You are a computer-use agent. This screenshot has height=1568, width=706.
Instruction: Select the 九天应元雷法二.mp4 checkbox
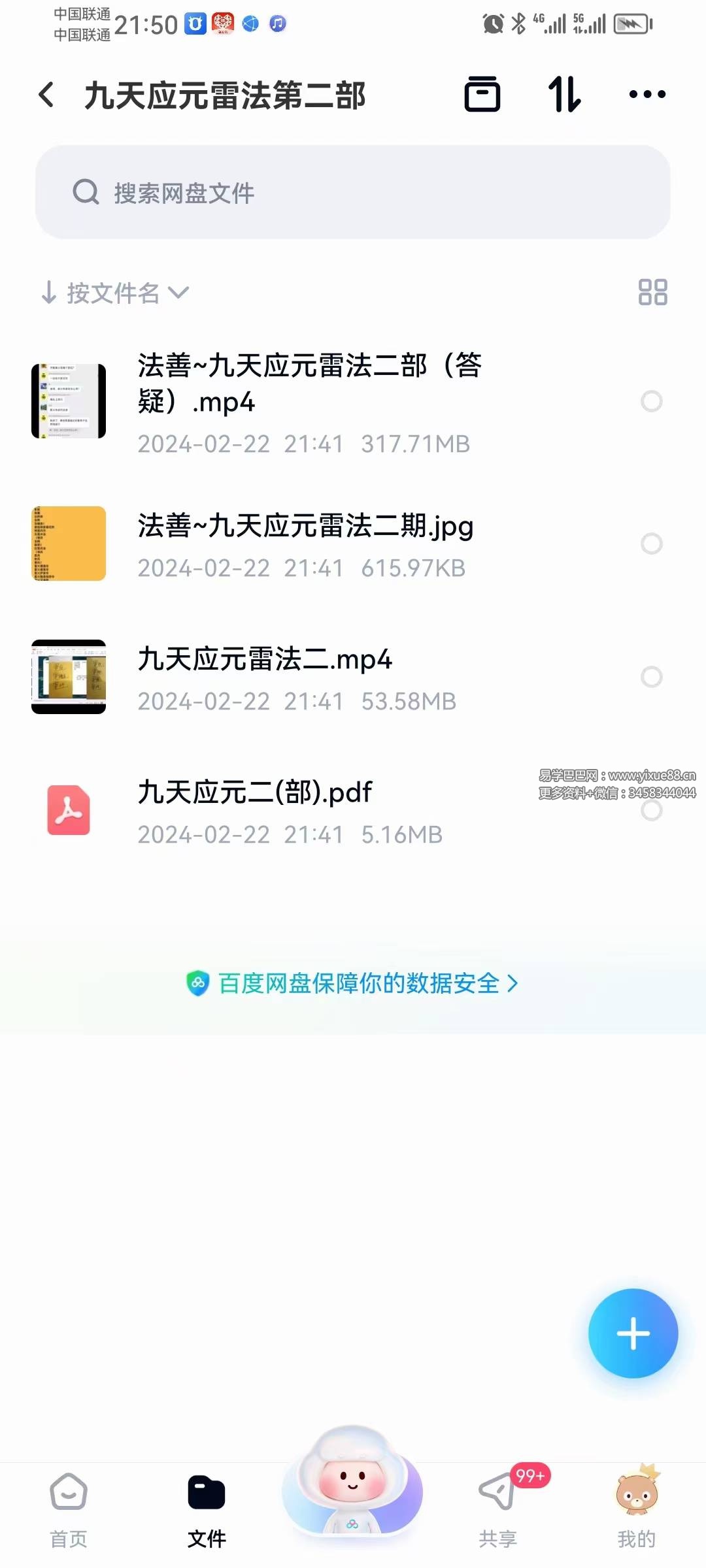(651, 677)
